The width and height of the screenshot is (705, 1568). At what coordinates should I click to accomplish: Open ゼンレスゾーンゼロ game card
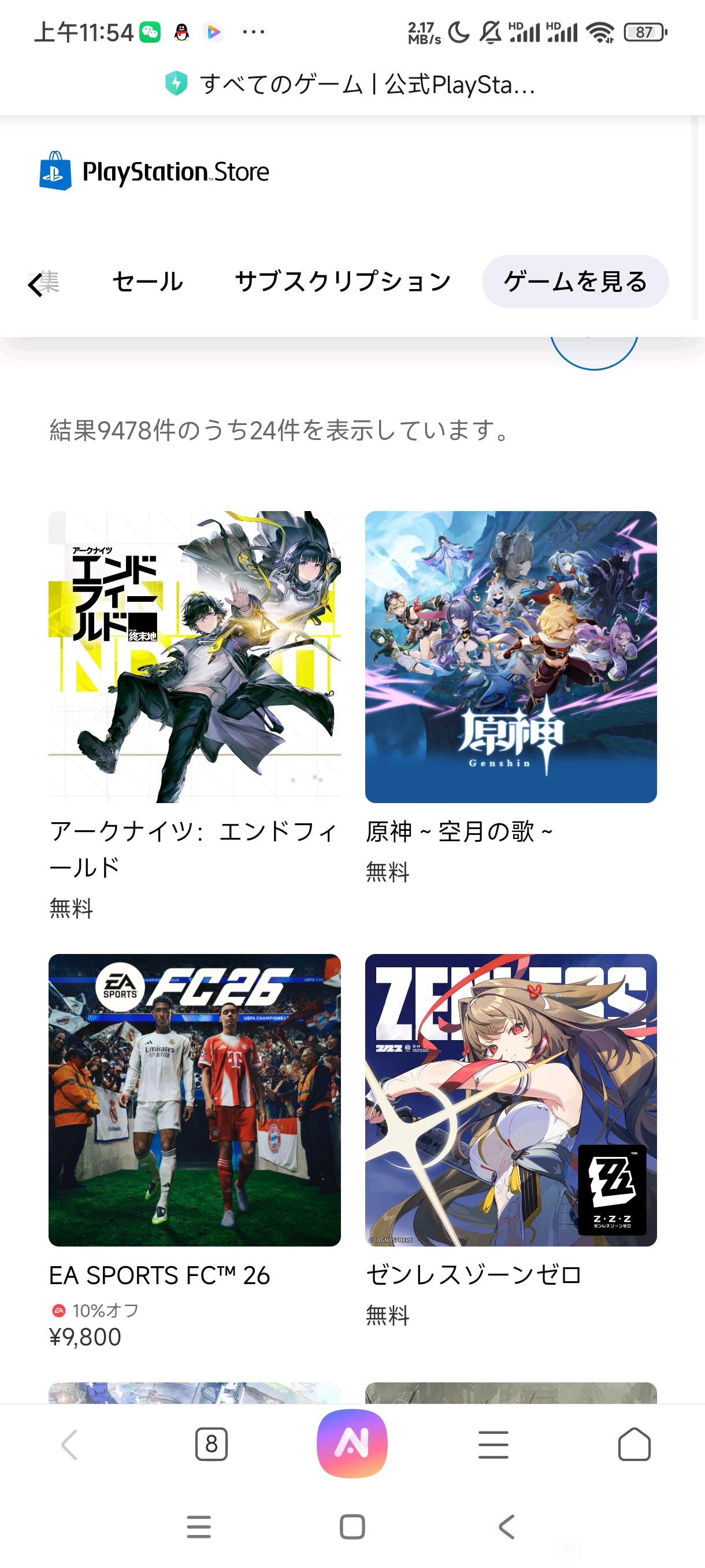(x=510, y=1099)
